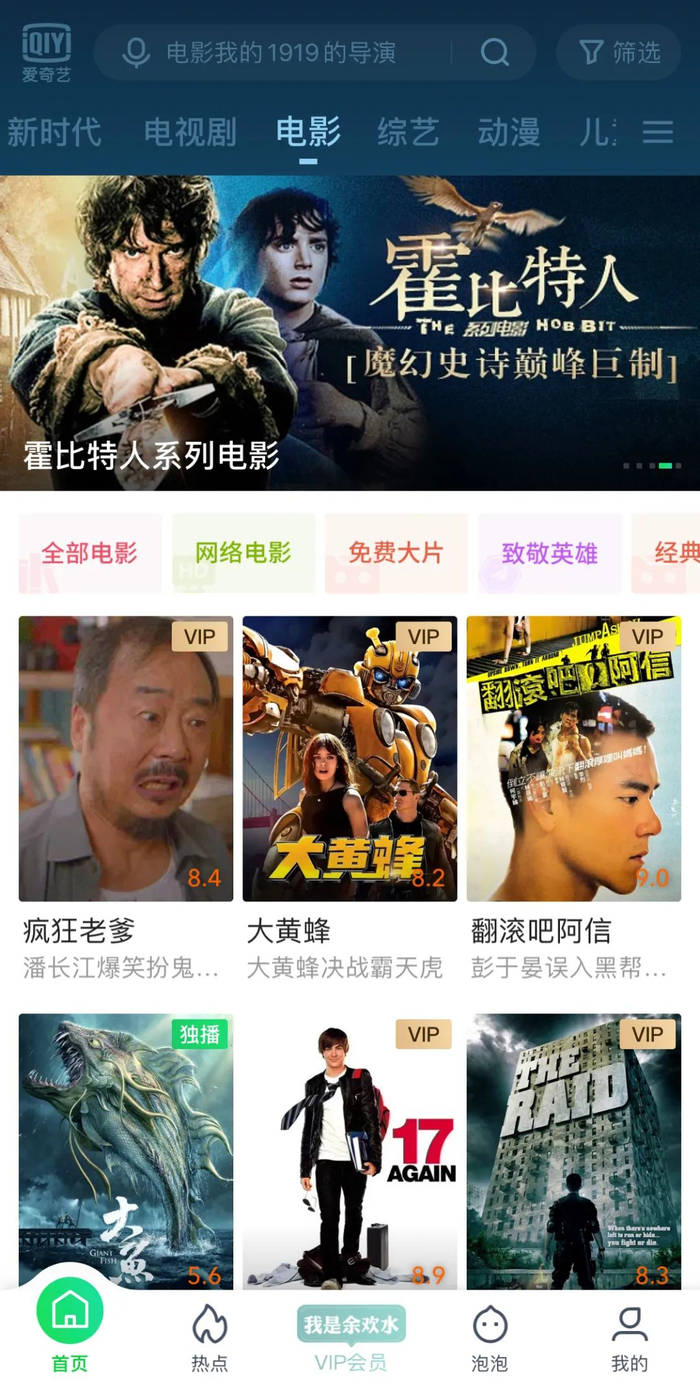Switch to the 电视剧 tab
The image size is (700, 1392).
190,132
